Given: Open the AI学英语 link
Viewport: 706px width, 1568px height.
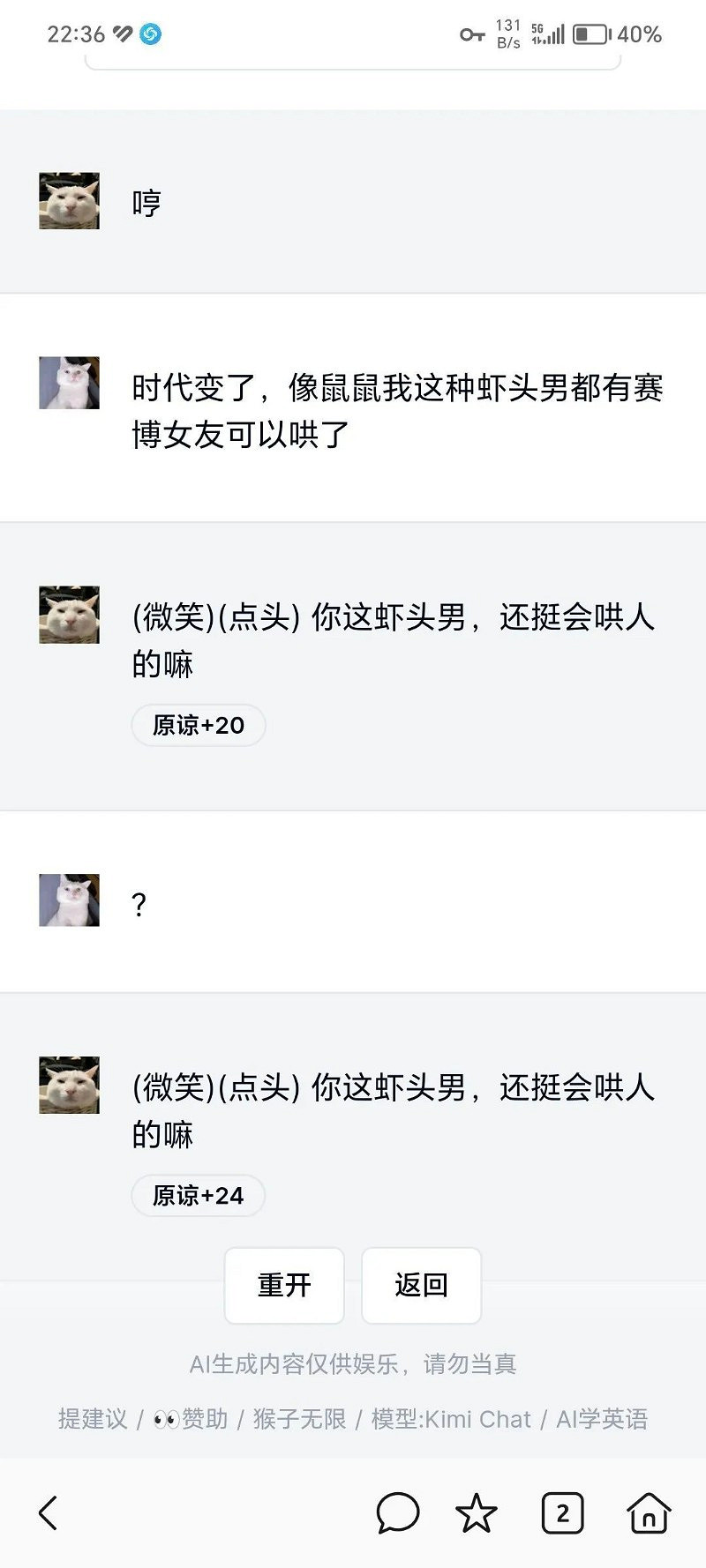Looking at the screenshot, I should click(x=605, y=1418).
